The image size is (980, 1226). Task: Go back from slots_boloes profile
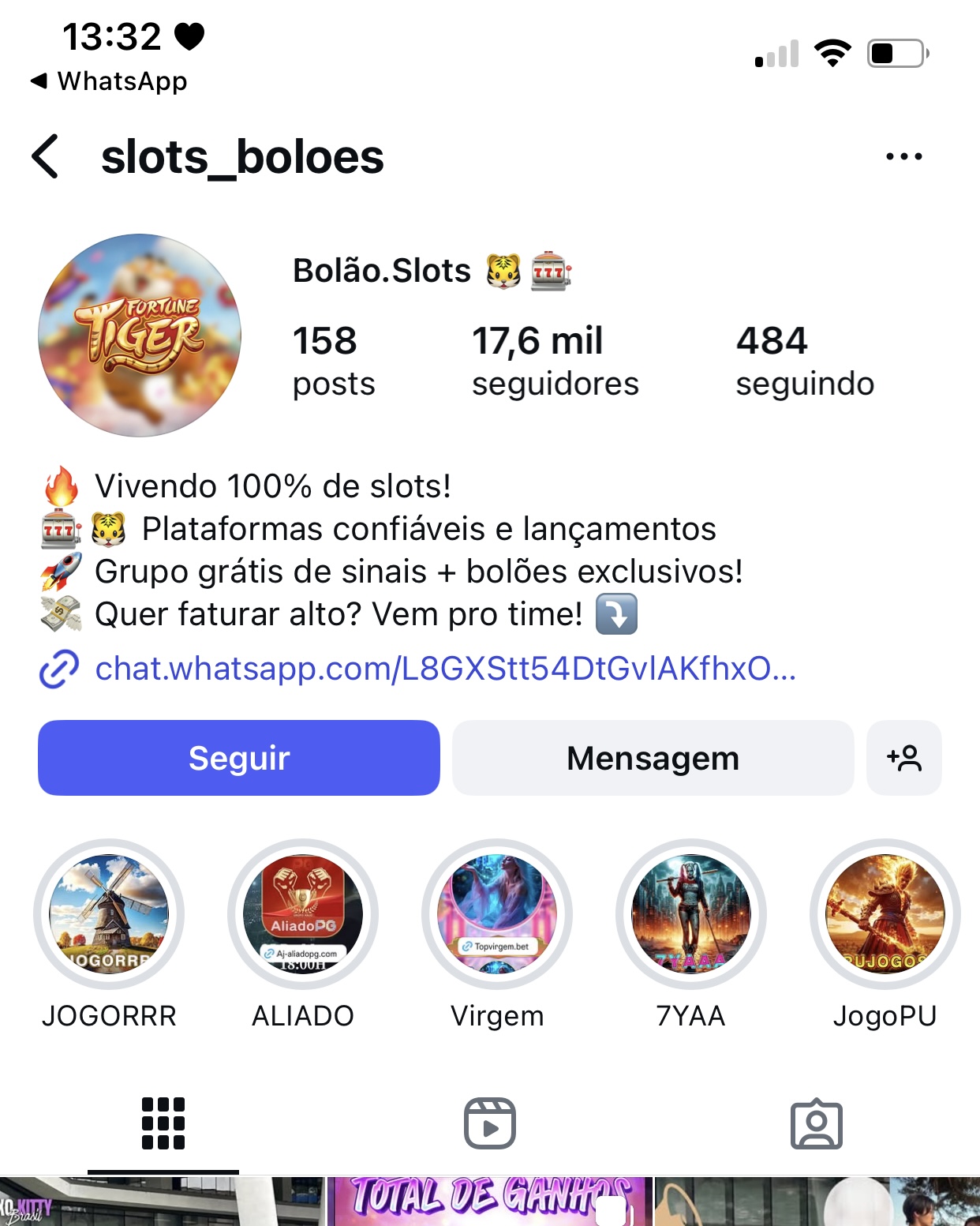tap(46, 156)
